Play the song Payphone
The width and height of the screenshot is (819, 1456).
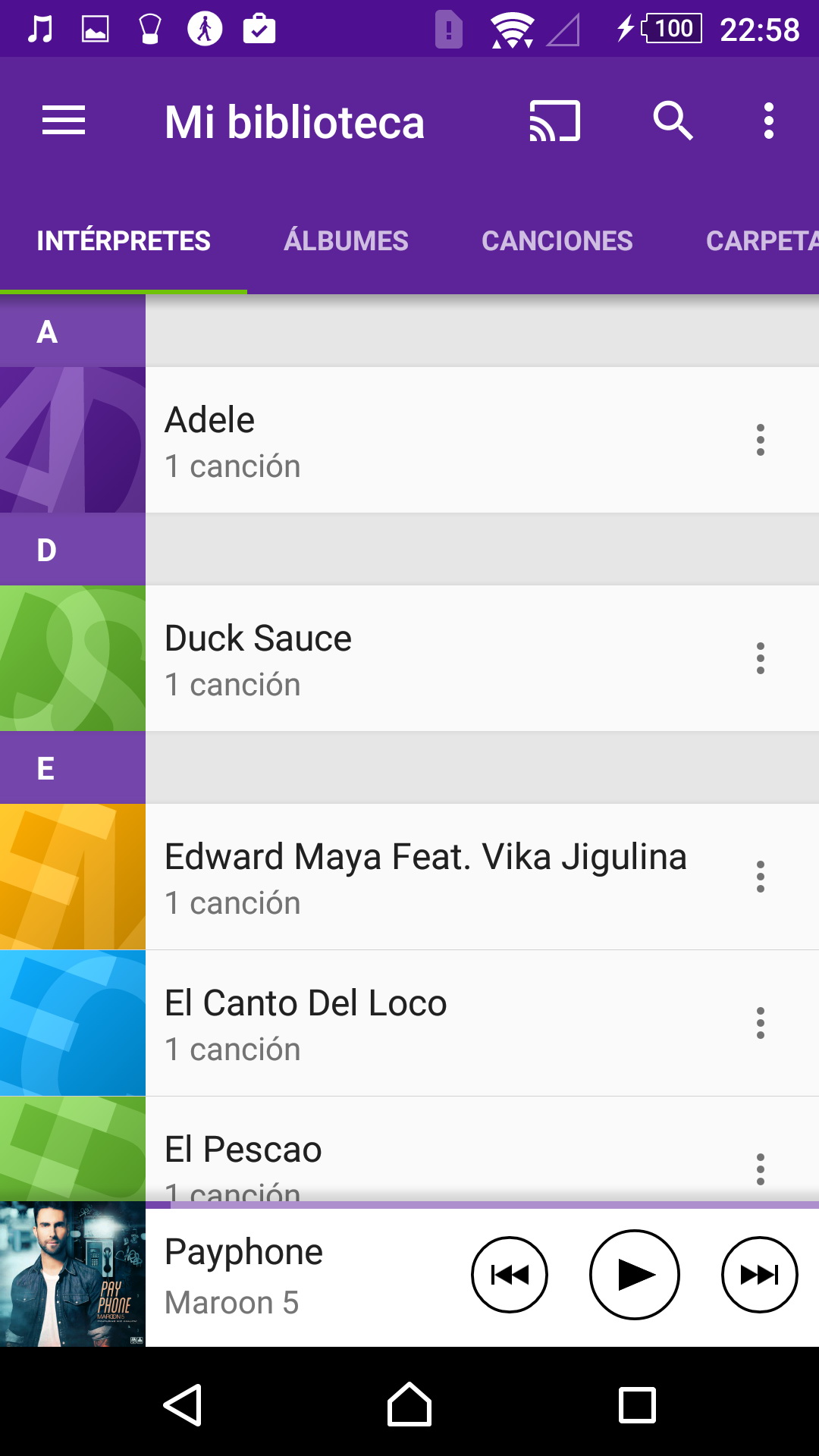pyautogui.click(x=634, y=1275)
